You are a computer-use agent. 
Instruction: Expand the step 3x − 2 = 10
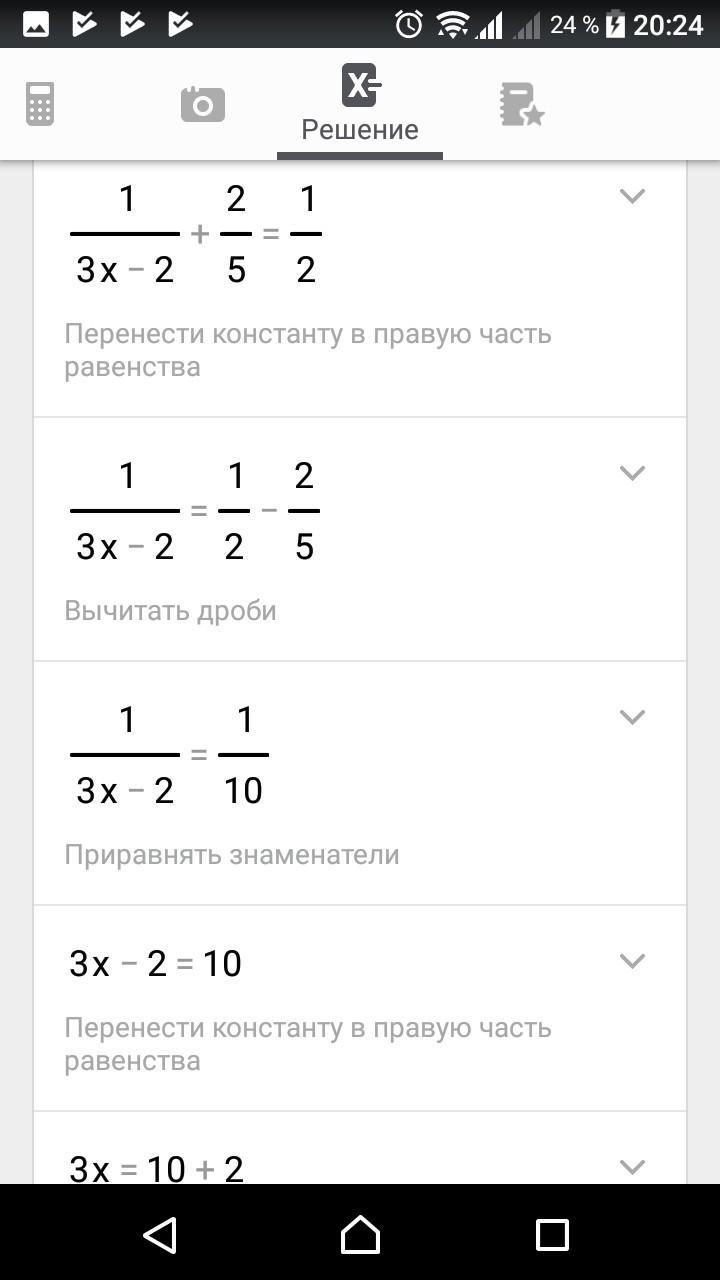[632, 961]
